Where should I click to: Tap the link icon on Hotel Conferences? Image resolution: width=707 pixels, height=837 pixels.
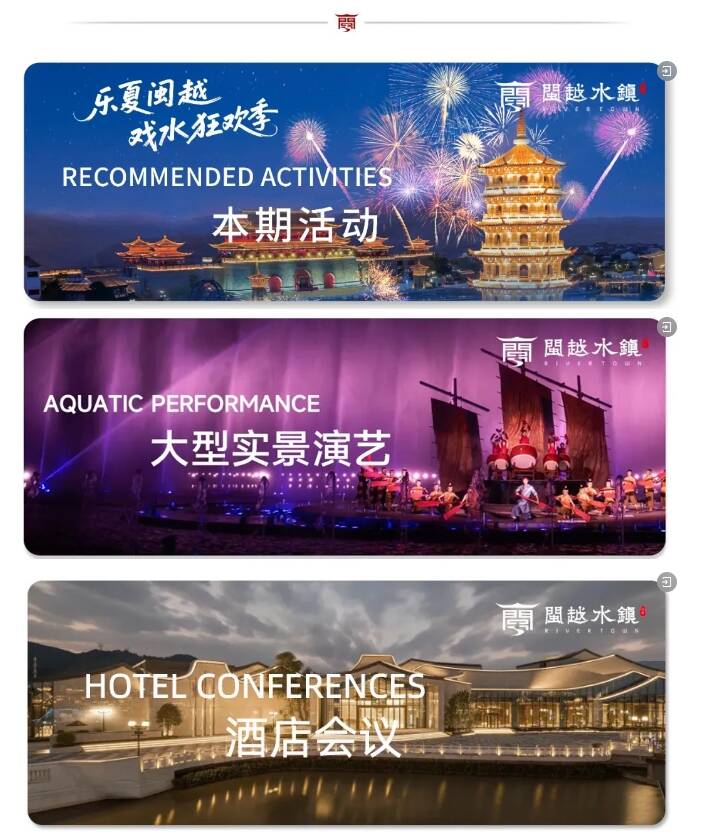(x=668, y=582)
